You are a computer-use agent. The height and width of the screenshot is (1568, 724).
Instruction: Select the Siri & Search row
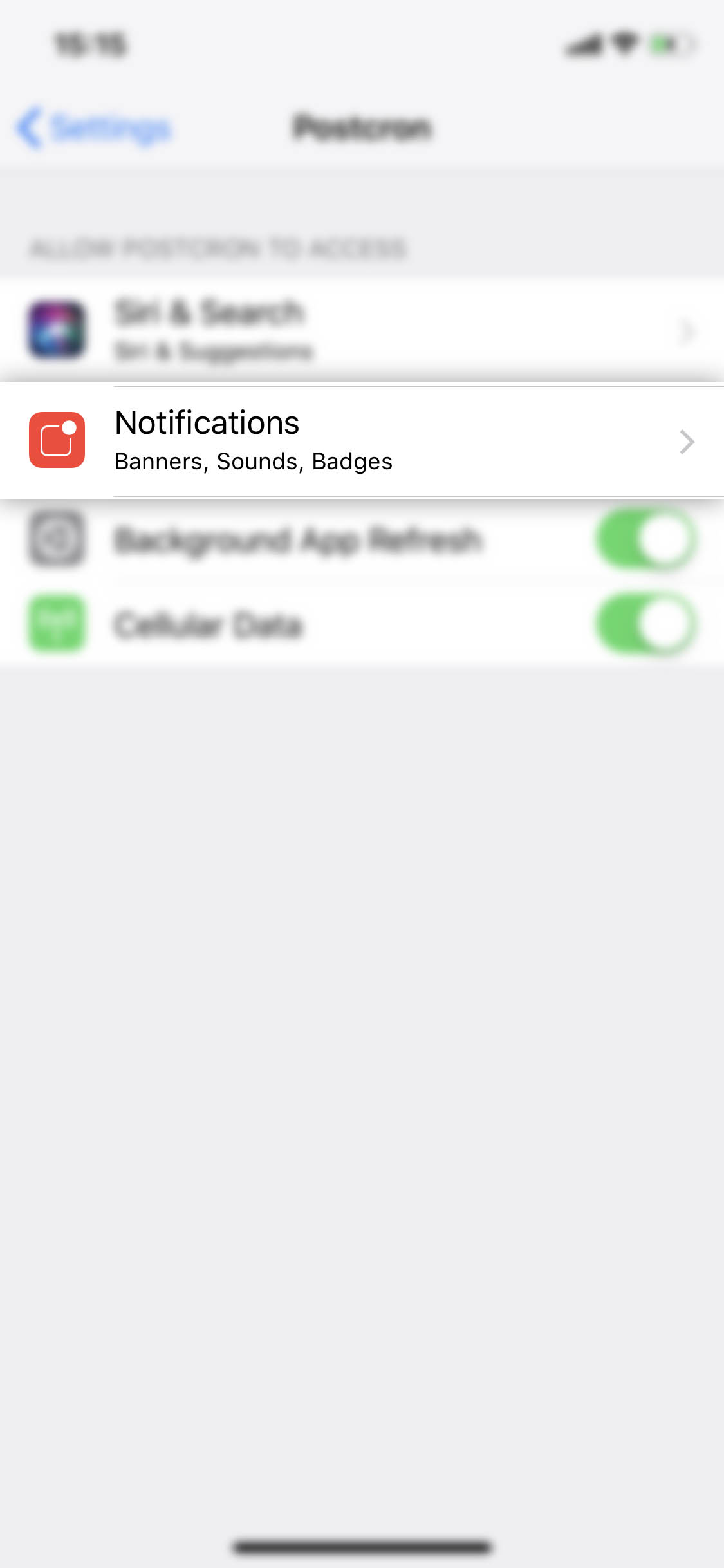(x=360, y=330)
